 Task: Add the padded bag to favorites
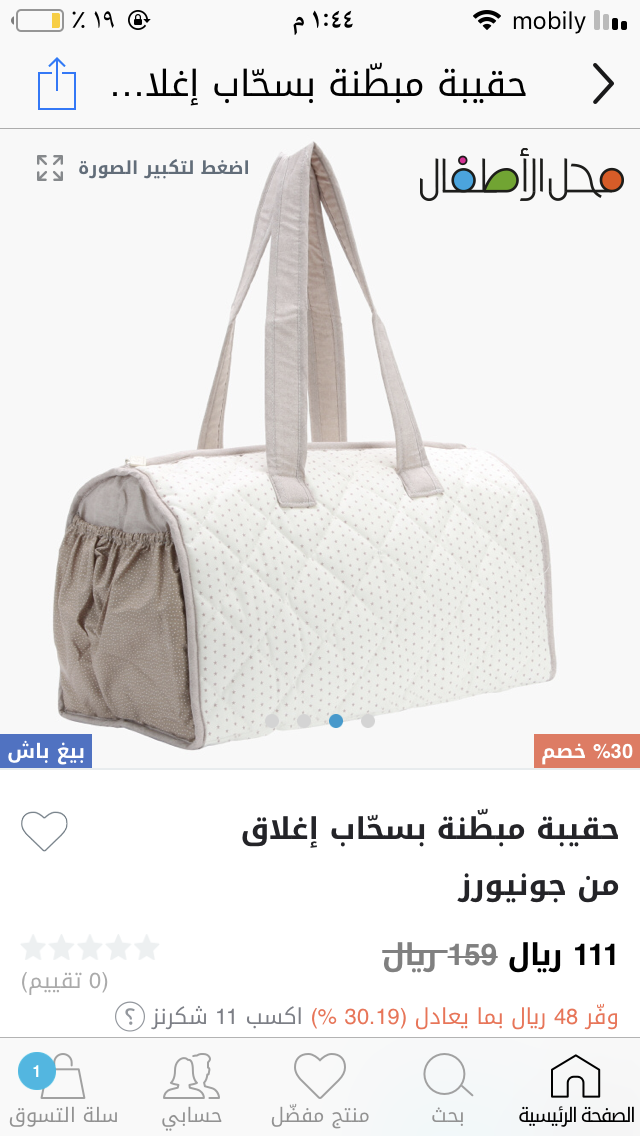(45, 831)
